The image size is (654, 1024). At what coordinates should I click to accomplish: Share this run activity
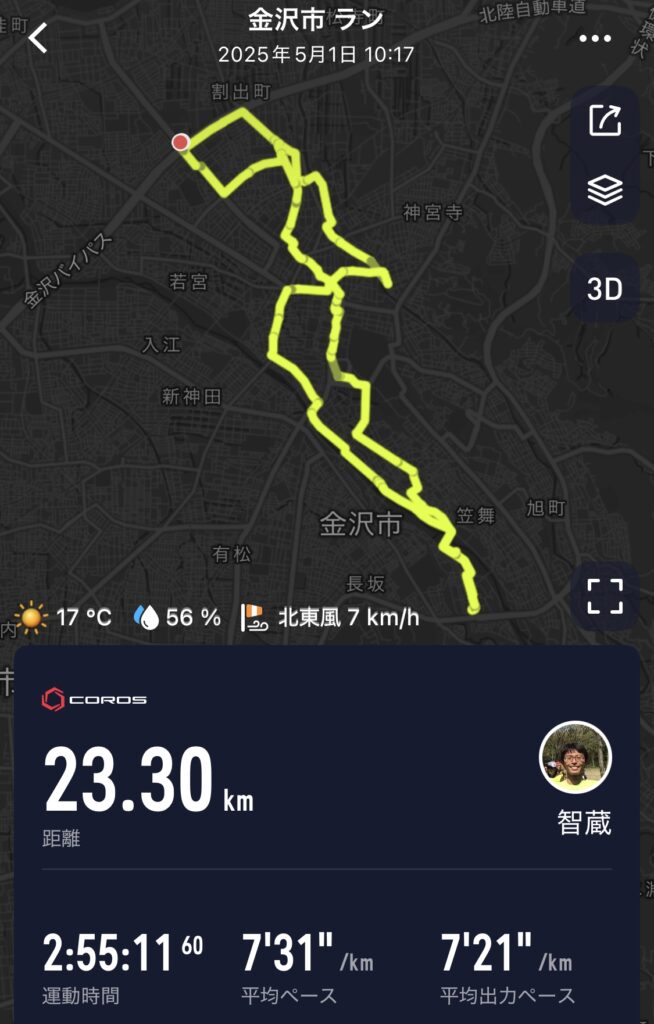click(605, 121)
